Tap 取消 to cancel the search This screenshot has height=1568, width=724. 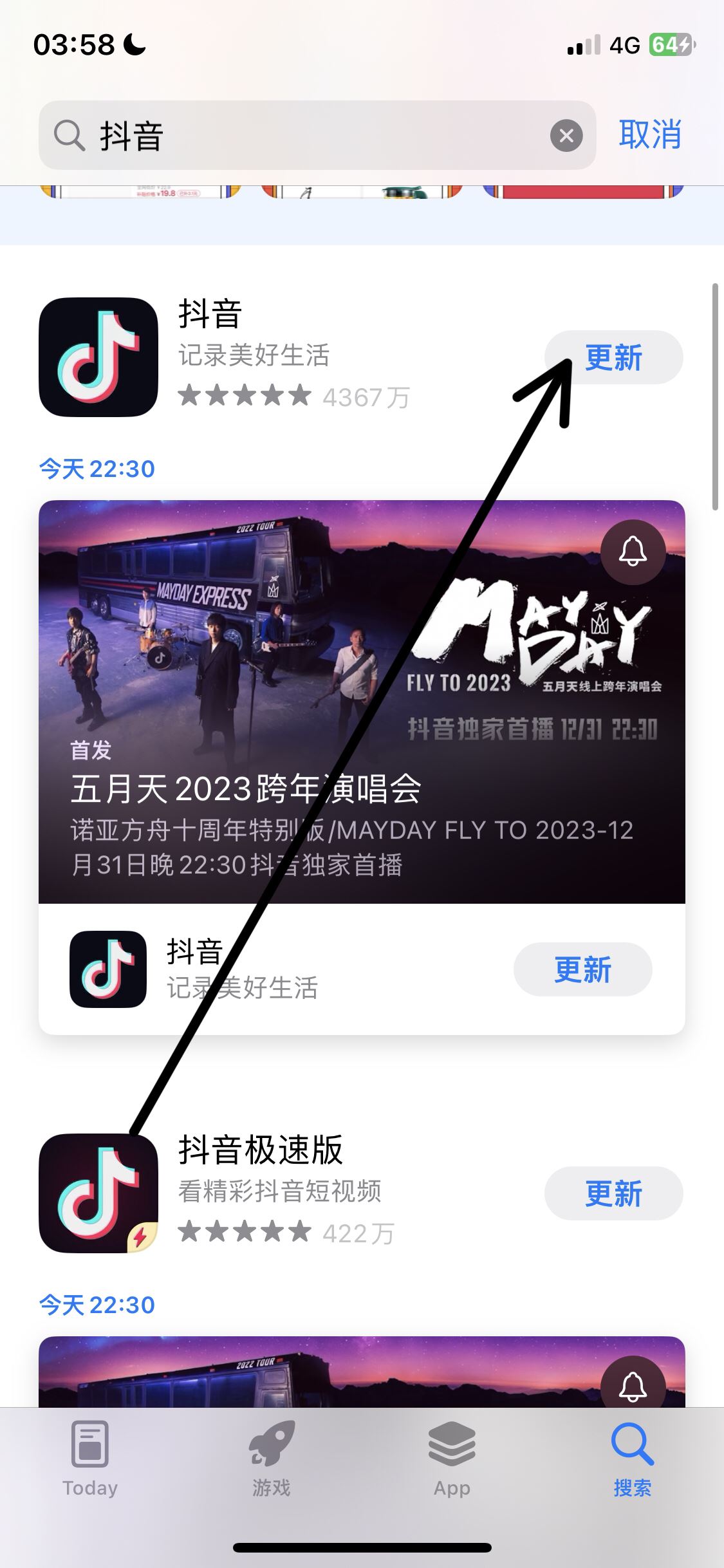tap(649, 135)
